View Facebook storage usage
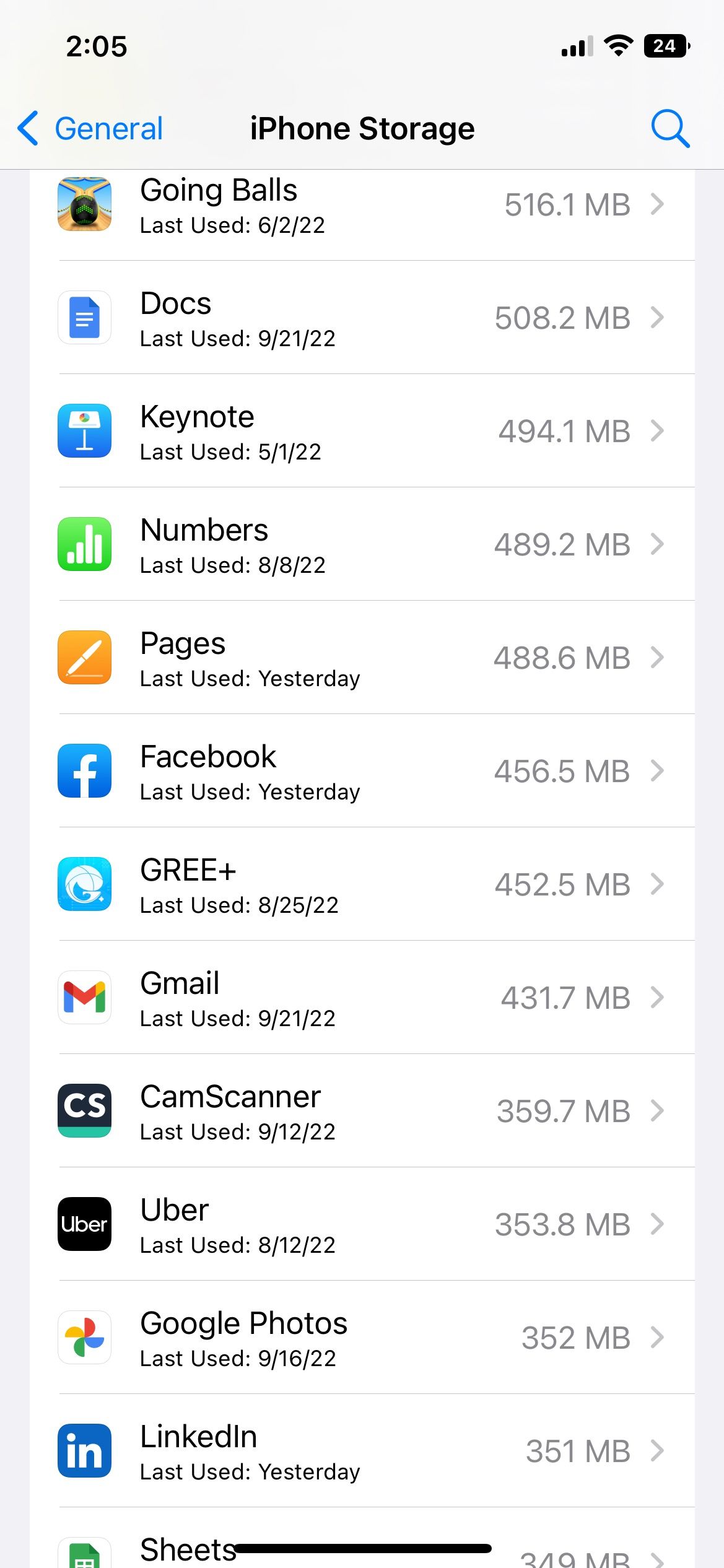 tap(362, 771)
